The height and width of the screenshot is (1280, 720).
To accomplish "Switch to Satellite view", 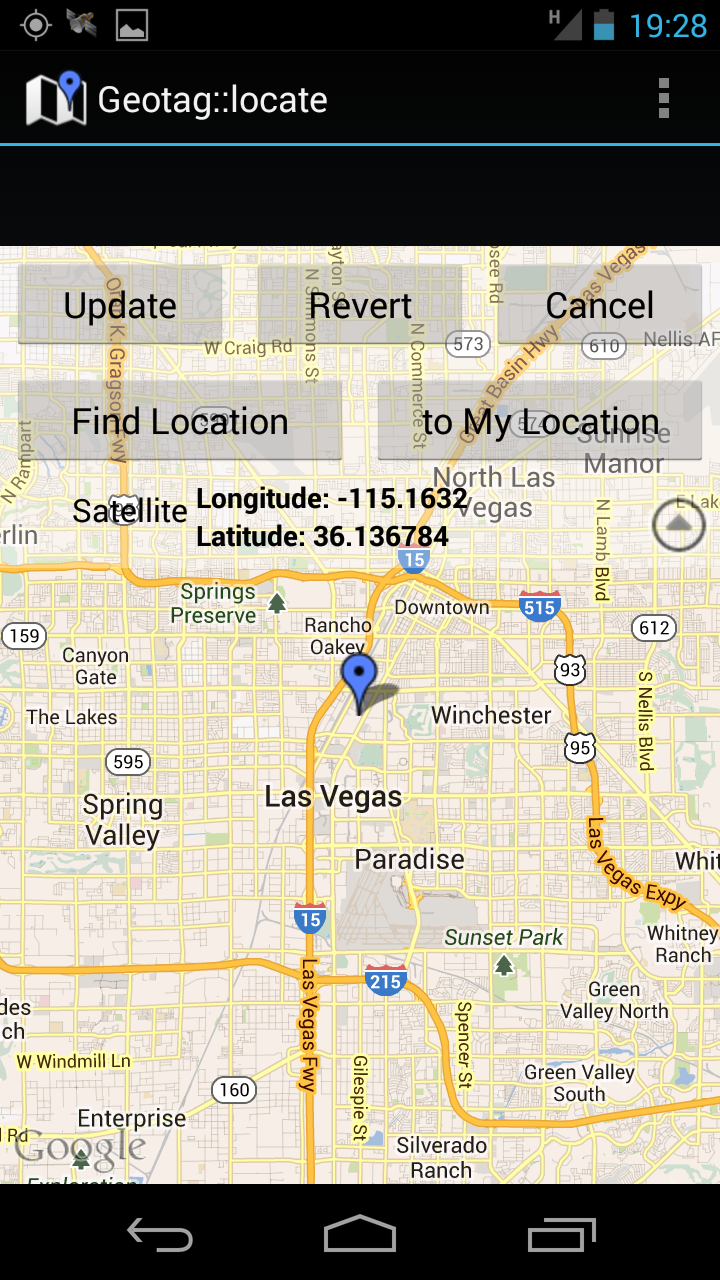I will click(x=130, y=511).
